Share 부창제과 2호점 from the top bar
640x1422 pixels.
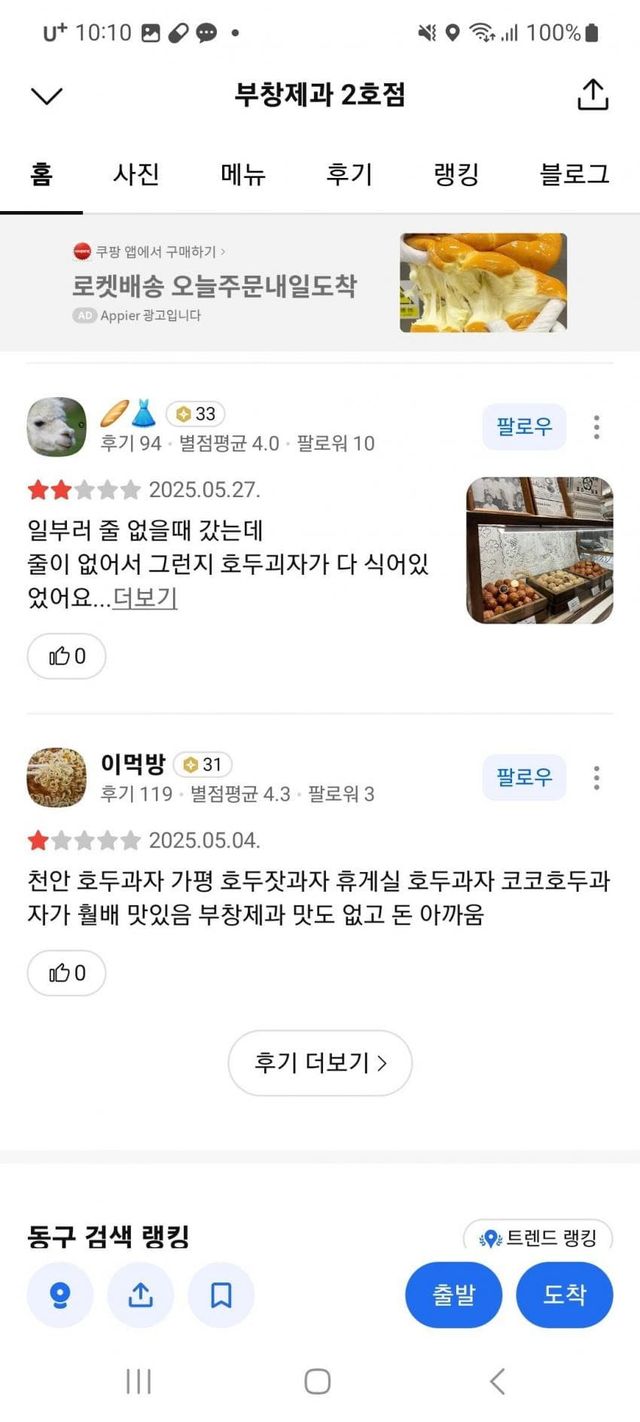[x=593, y=95]
